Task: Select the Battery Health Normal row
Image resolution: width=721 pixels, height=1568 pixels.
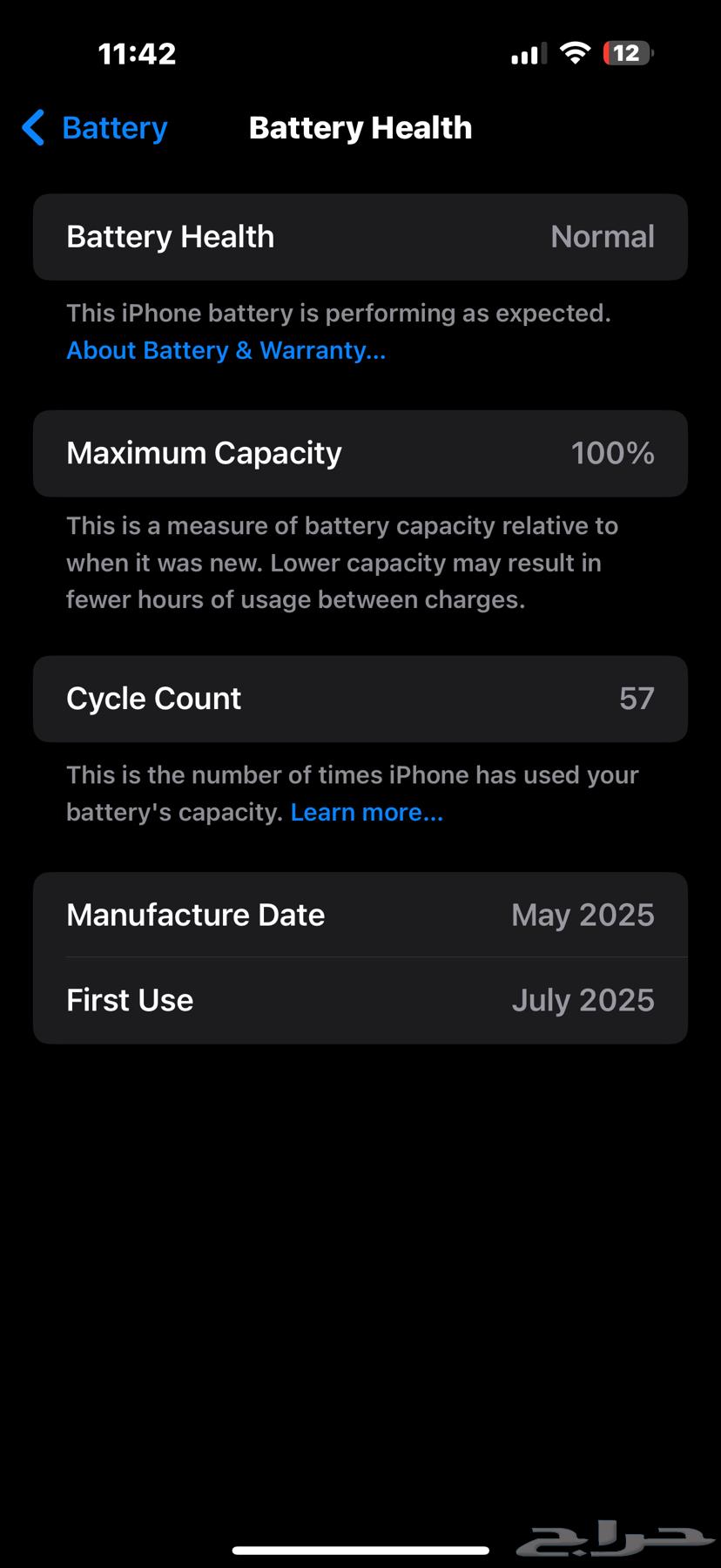Action: (x=360, y=237)
